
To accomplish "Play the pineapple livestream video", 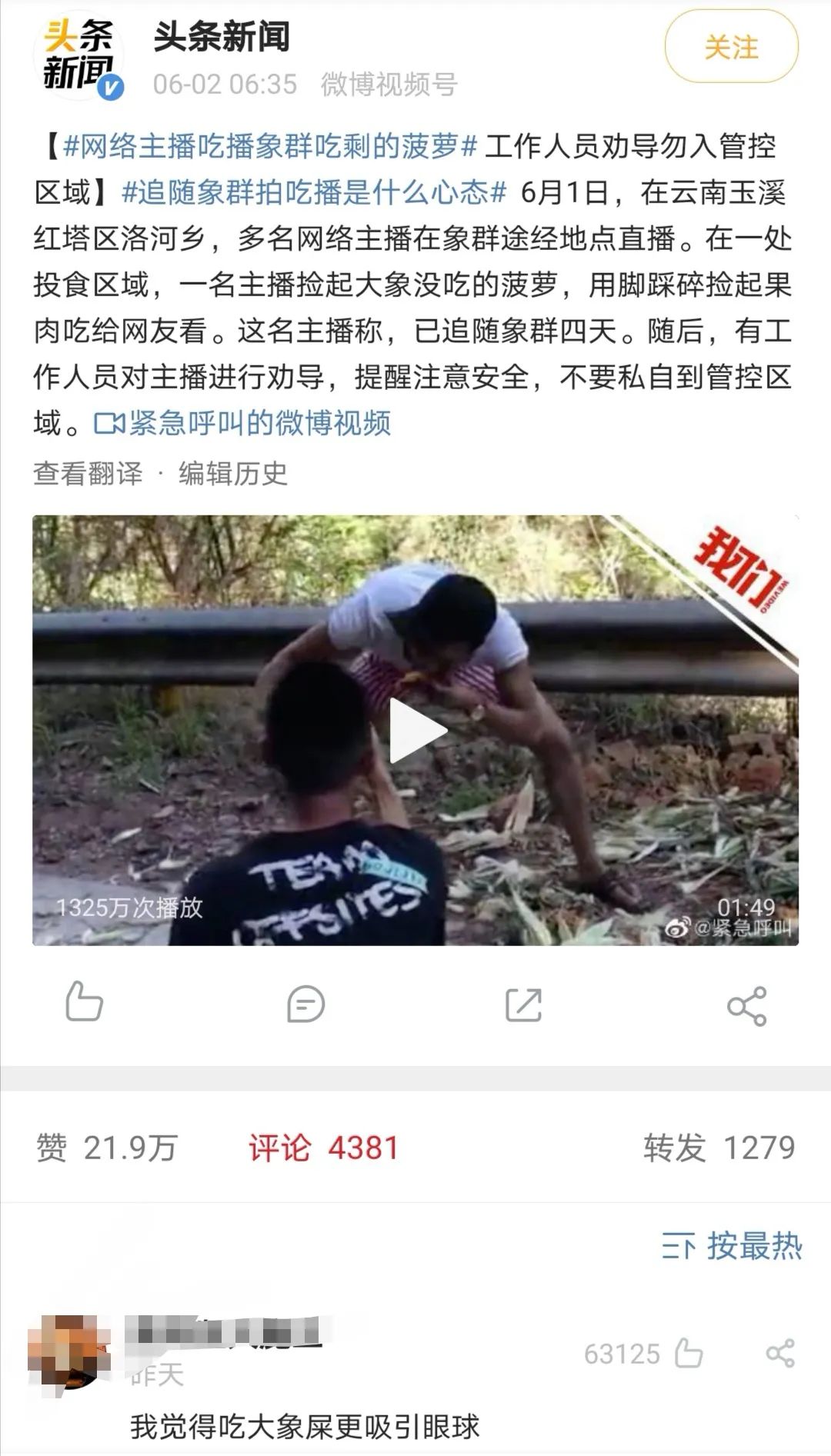I will [415, 729].
